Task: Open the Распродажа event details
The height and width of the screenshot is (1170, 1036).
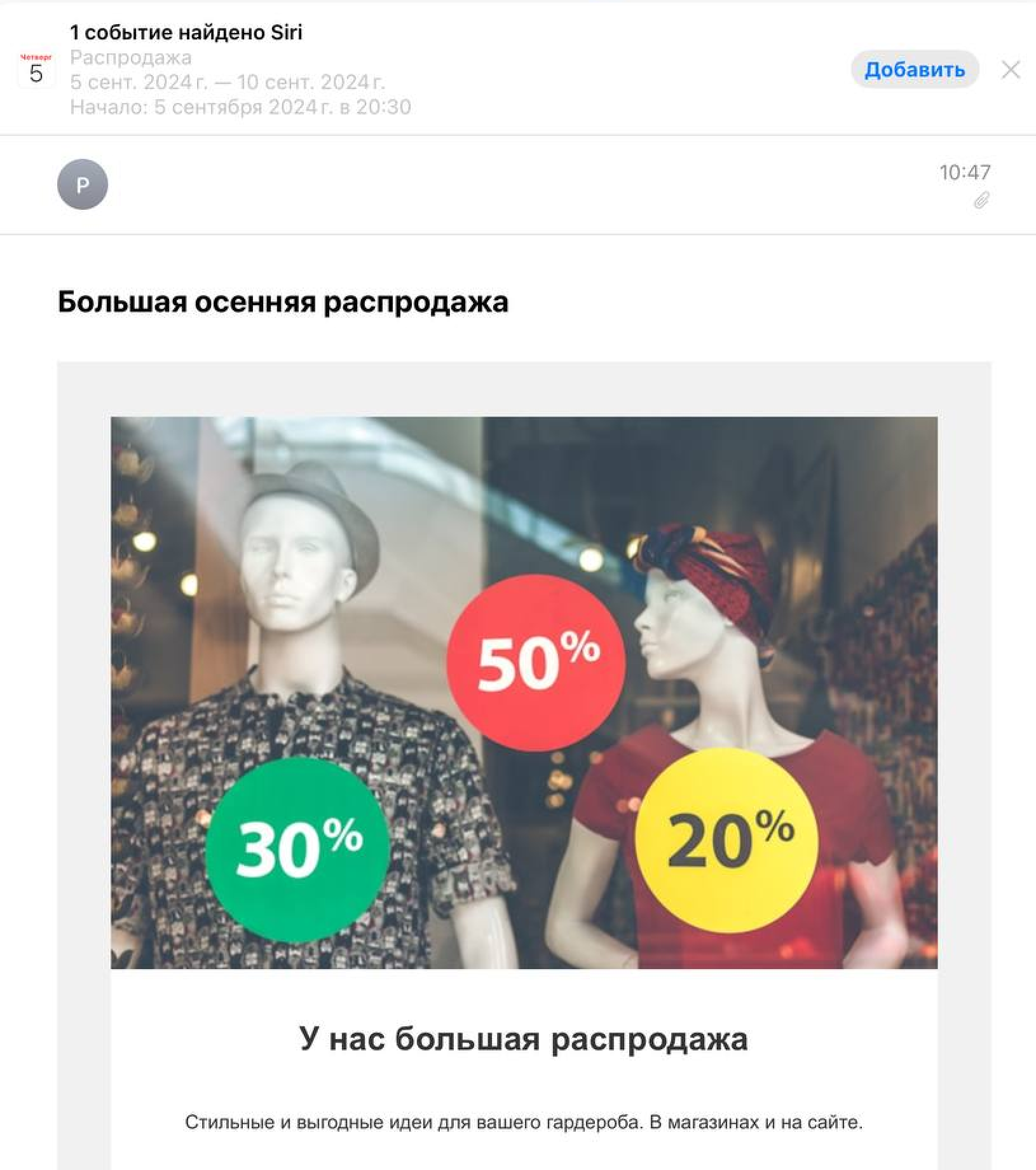Action: point(129,59)
